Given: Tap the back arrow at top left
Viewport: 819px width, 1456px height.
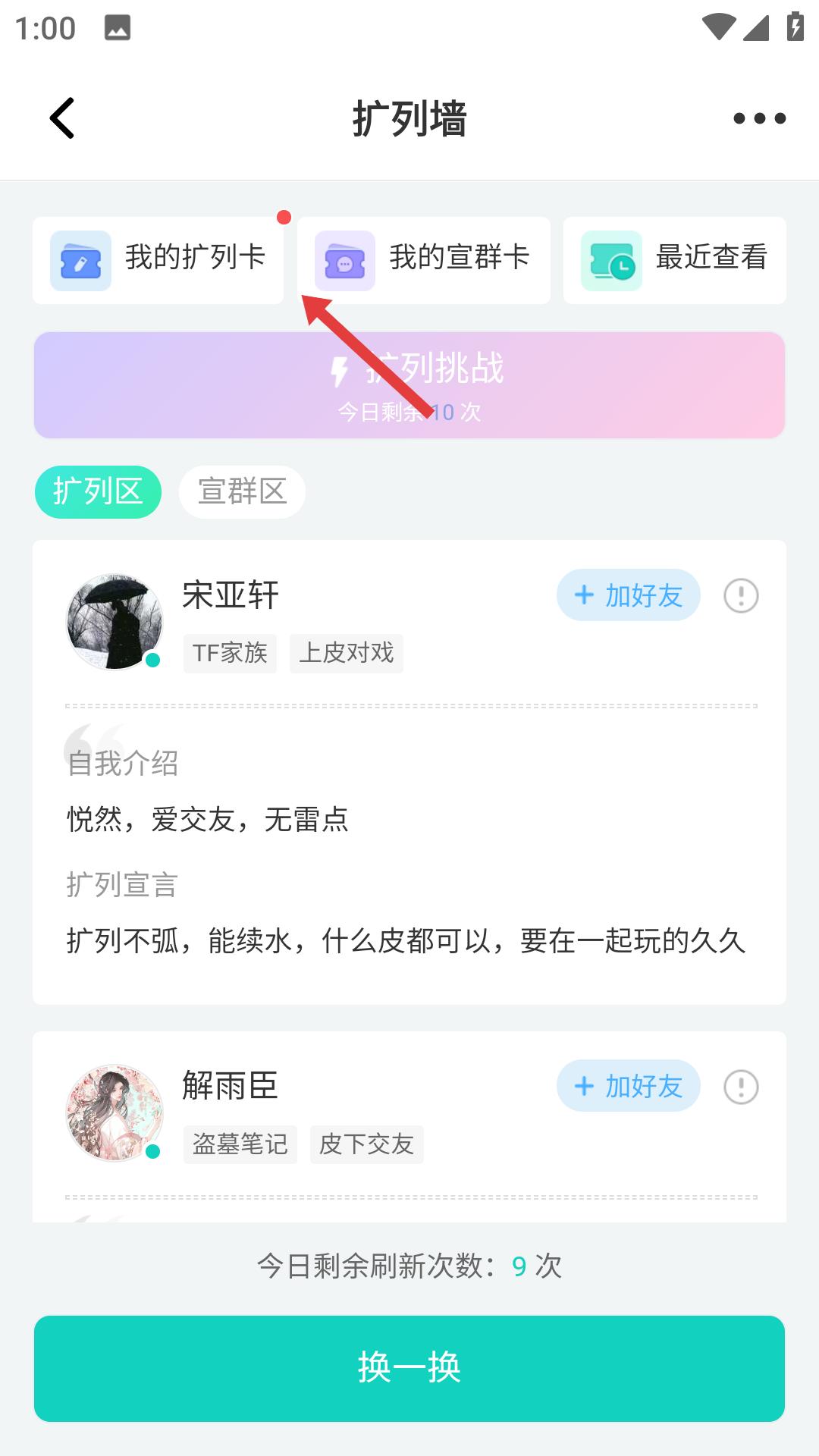Looking at the screenshot, I should pyautogui.click(x=62, y=118).
